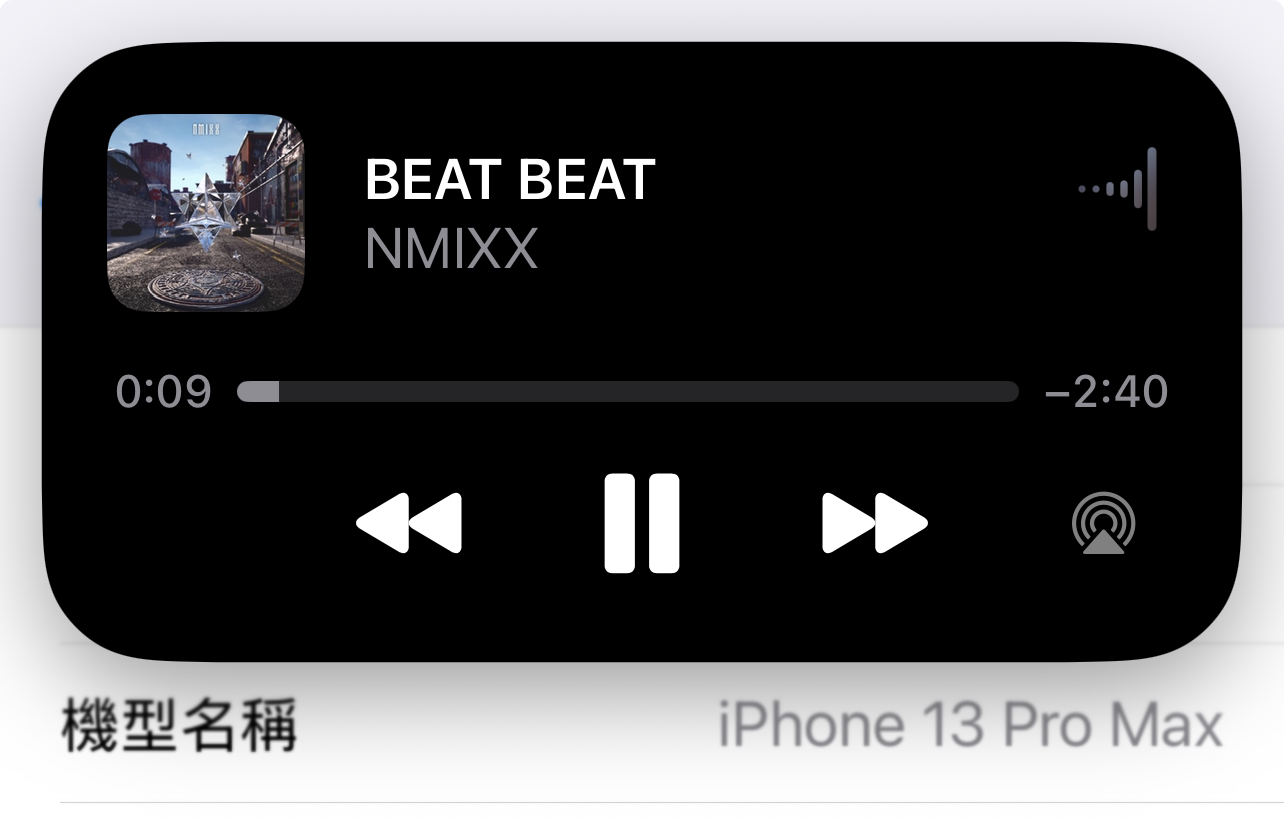The height and width of the screenshot is (829, 1284).
Task: Open AirPlay output options
Action: [x=1103, y=525]
